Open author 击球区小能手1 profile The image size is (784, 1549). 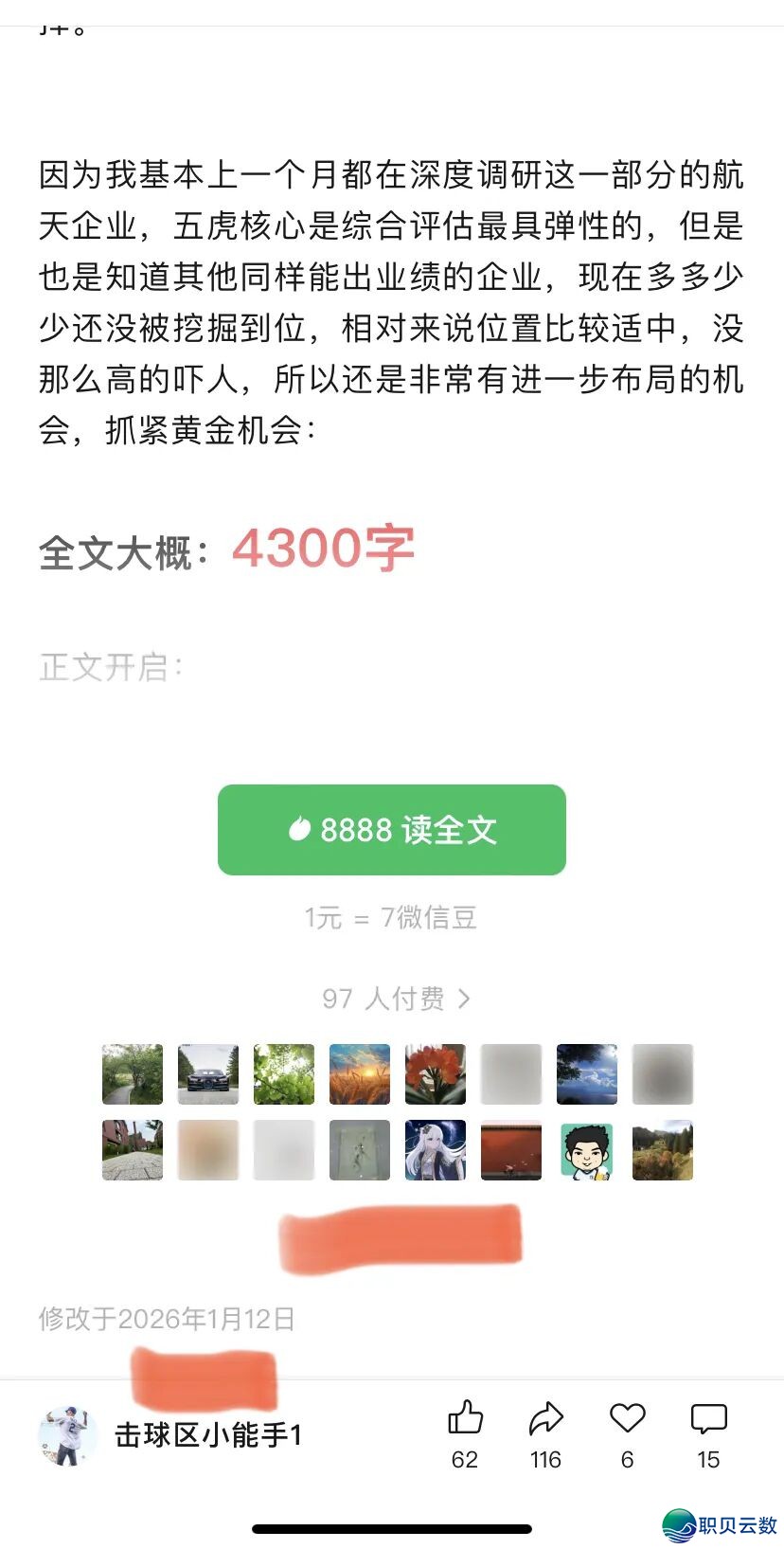(207, 1435)
